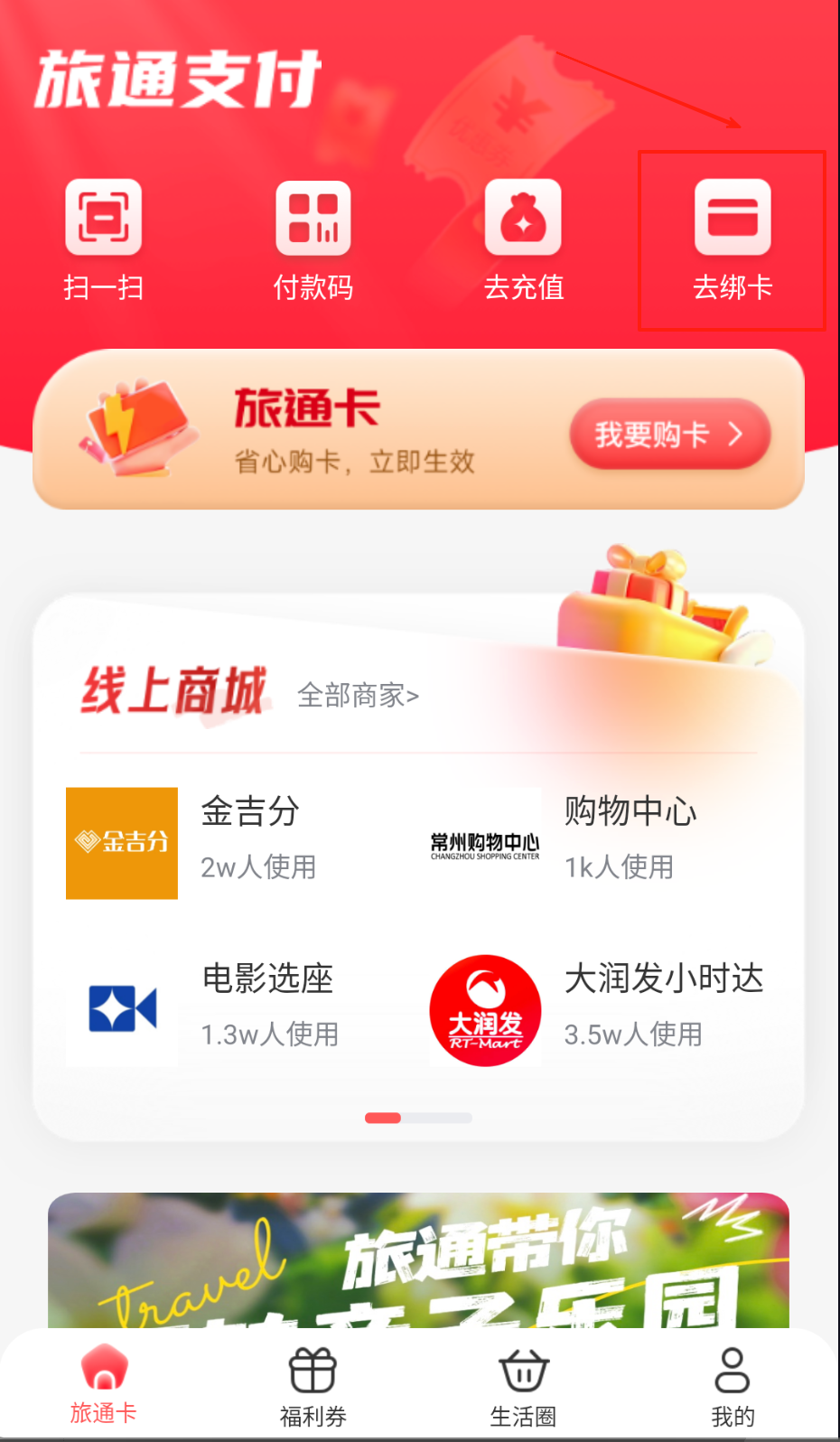The height and width of the screenshot is (1442, 840).
Task: Show the 付款码 payment code
Action: coord(313,238)
